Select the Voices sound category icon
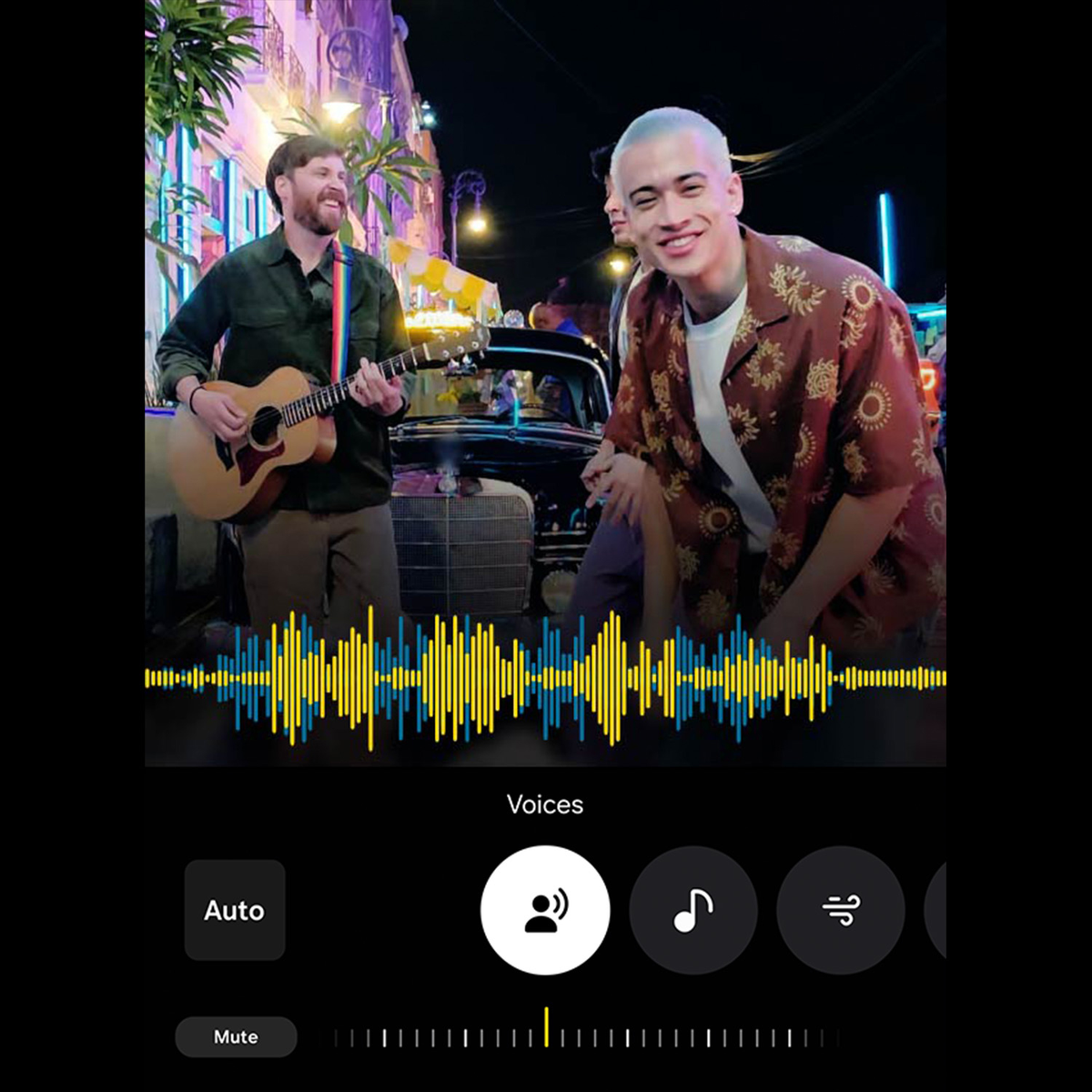1092x1092 pixels. (545, 910)
